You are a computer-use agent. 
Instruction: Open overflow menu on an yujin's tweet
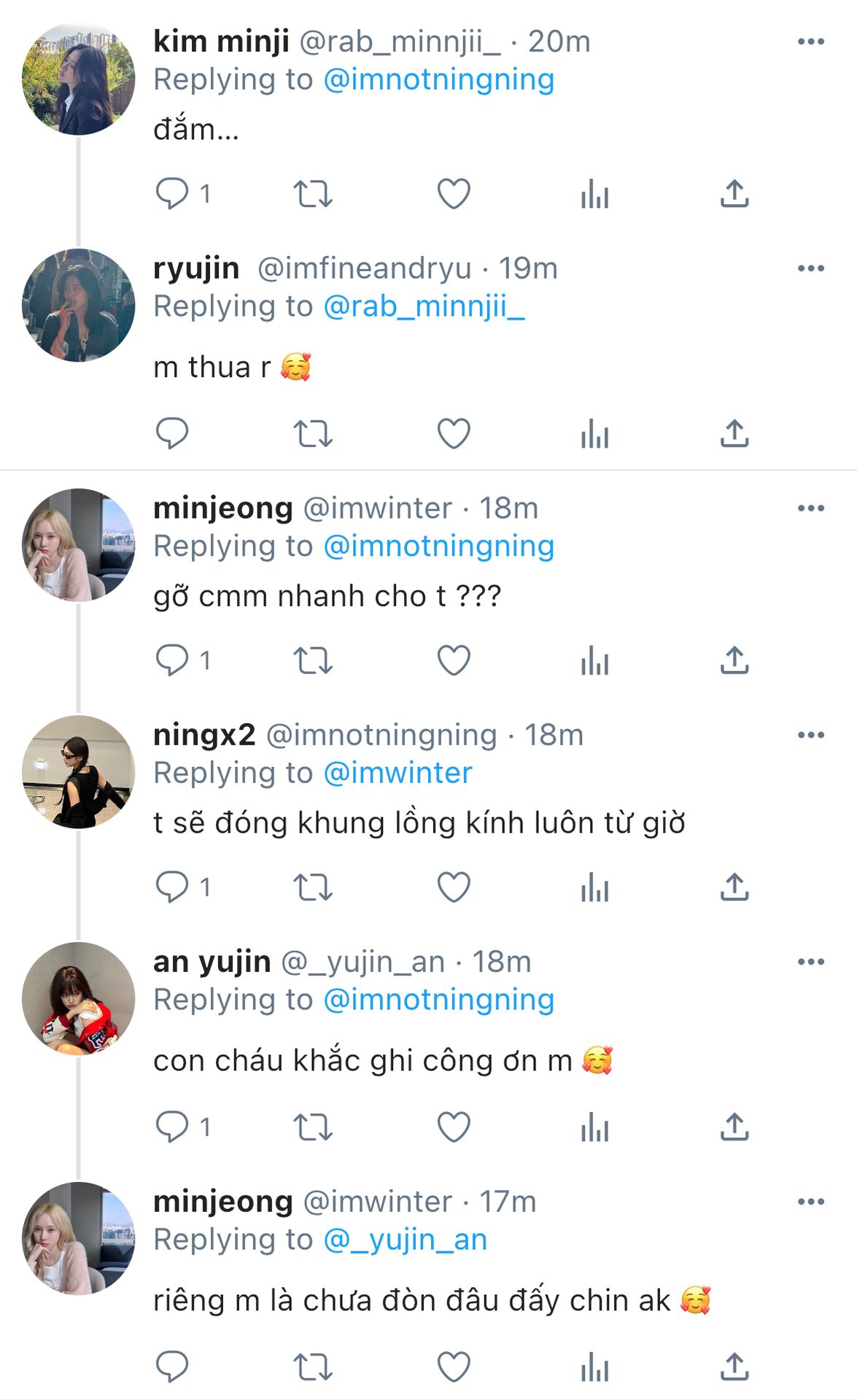[x=810, y=962]
